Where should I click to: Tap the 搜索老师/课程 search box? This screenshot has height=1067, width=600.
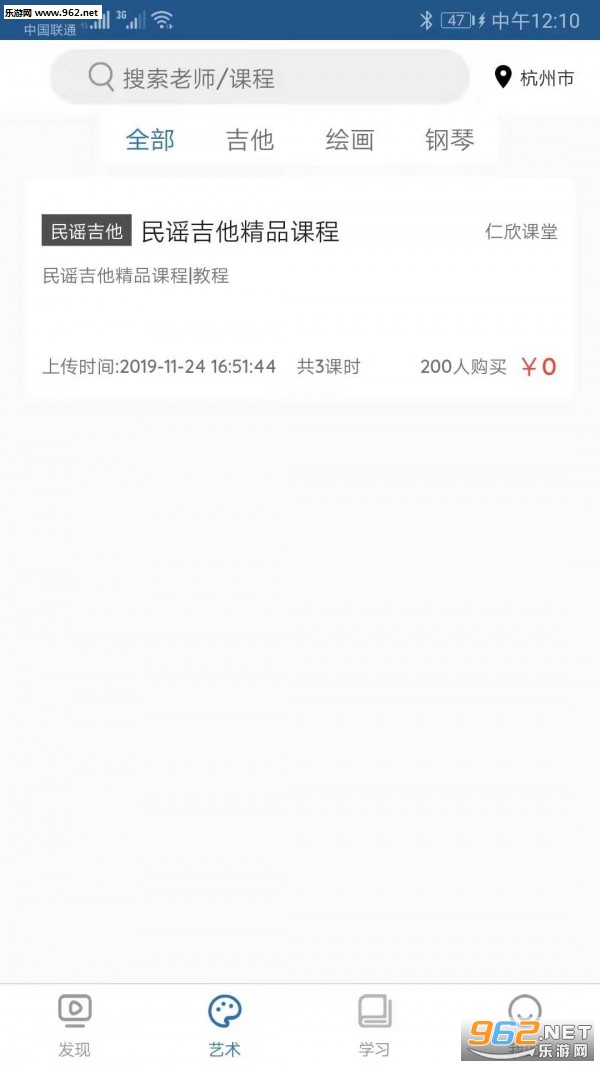[260, 78]
